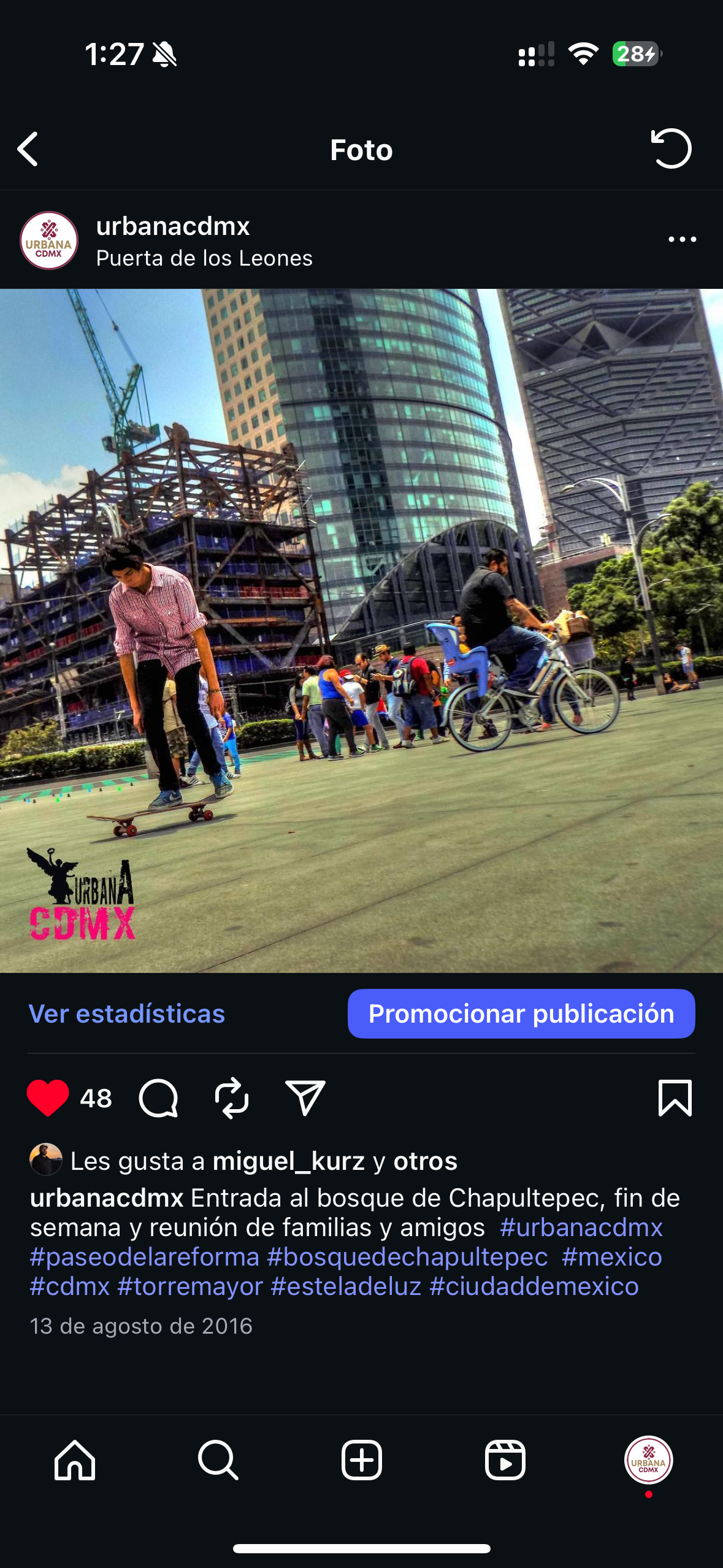The height and width of the screenshot is (1568, 723).
Task: Tap Ver estadísticas
Action: point(127,1014)
